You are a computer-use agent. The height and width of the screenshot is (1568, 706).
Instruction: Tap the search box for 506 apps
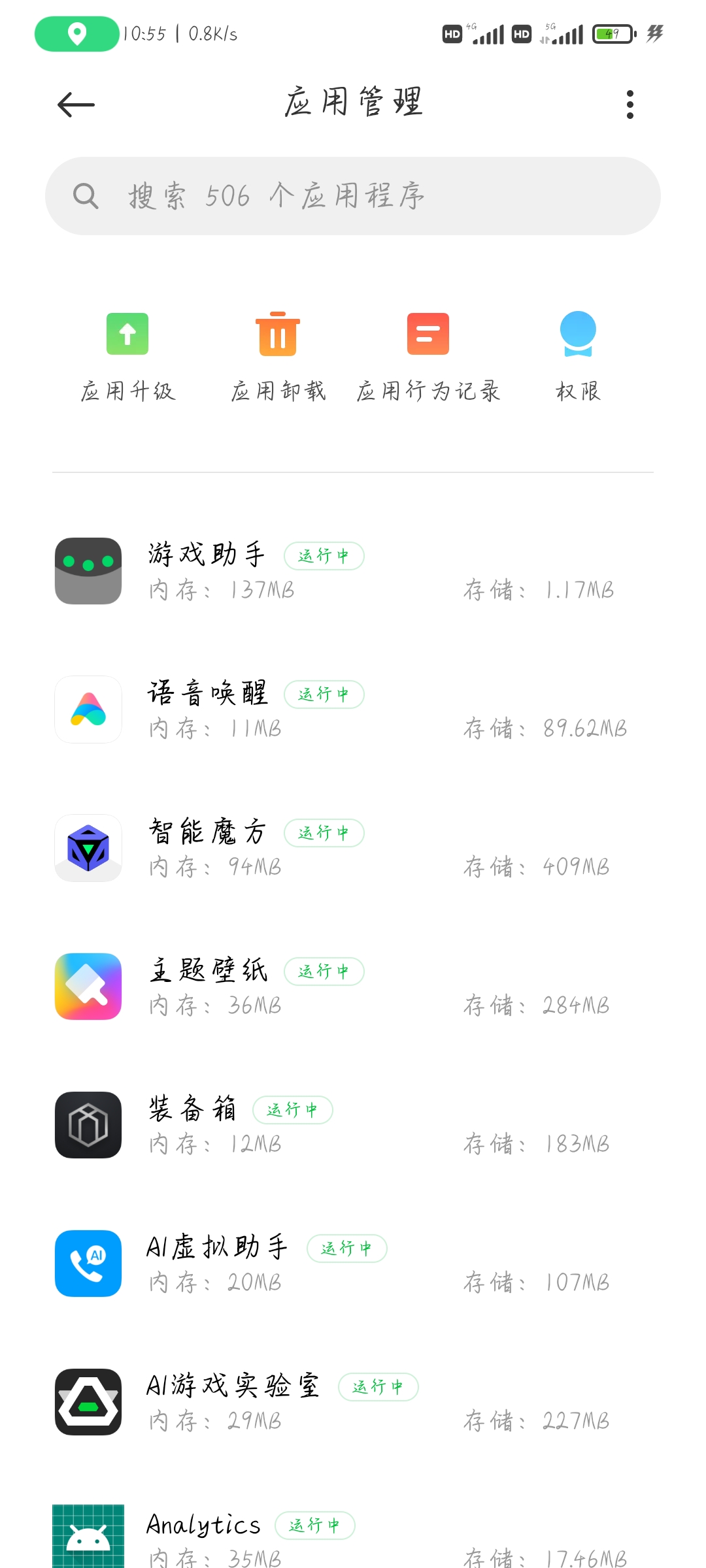pyautogui.click(x=353, y=196)
